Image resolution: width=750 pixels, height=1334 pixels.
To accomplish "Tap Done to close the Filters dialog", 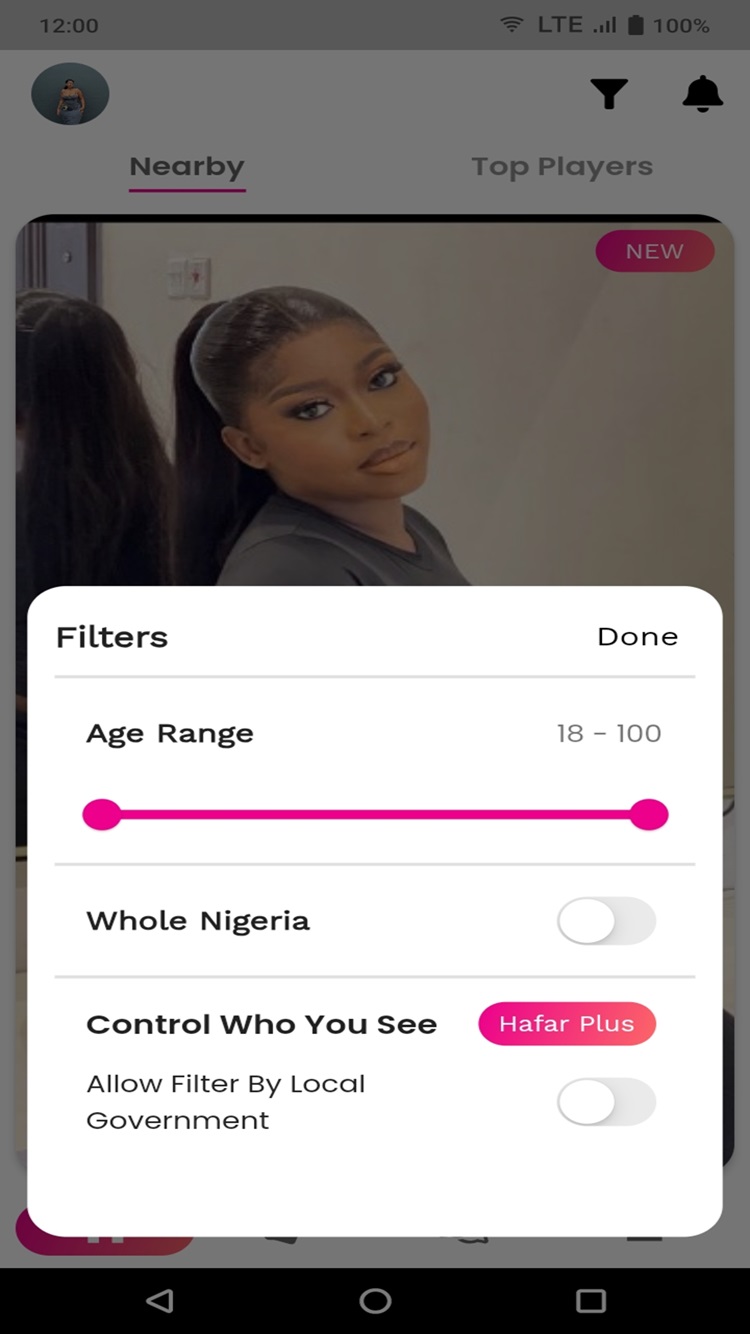I will coord(637,637).
